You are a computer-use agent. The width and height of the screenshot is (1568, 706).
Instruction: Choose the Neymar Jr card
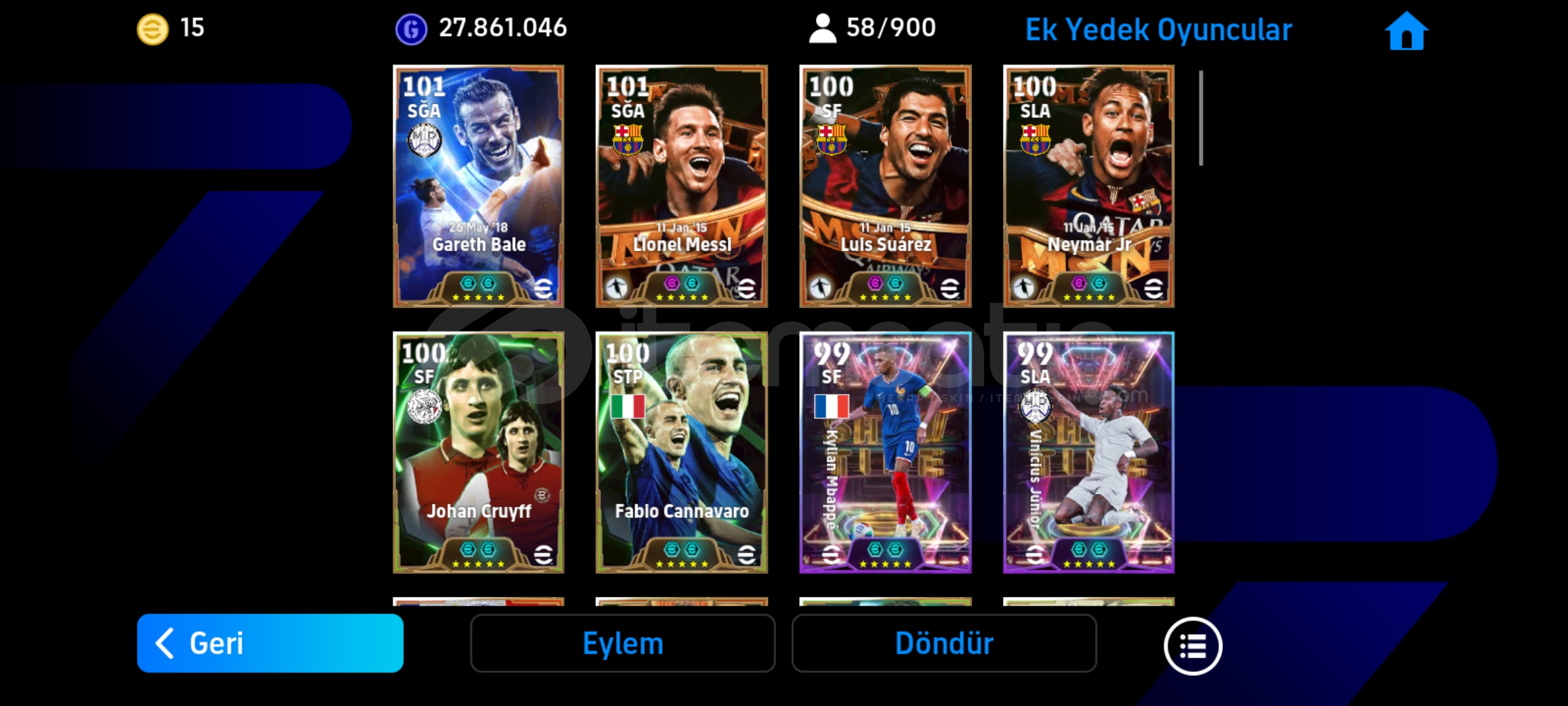coord(1088,186)
